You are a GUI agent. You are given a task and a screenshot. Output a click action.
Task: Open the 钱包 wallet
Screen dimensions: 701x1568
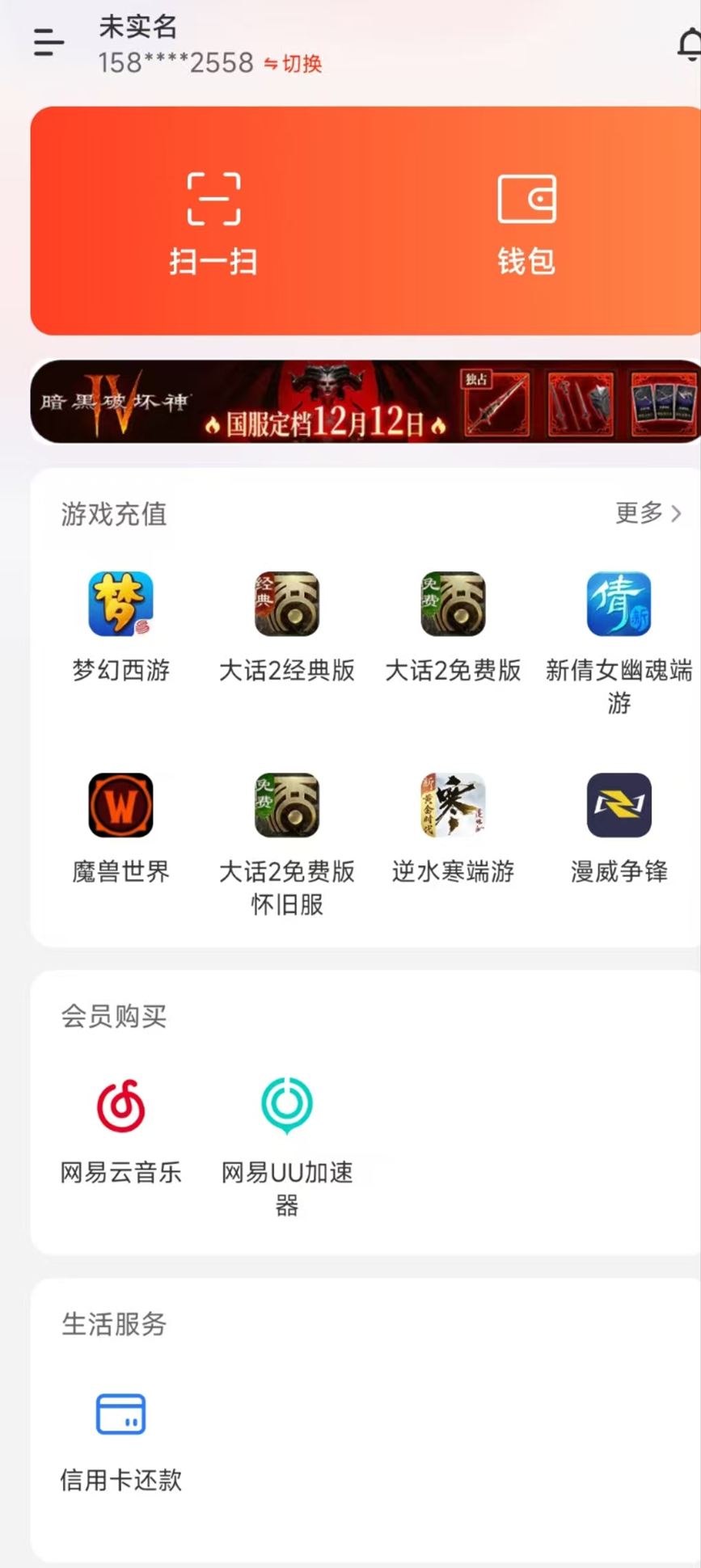point(526,221)
